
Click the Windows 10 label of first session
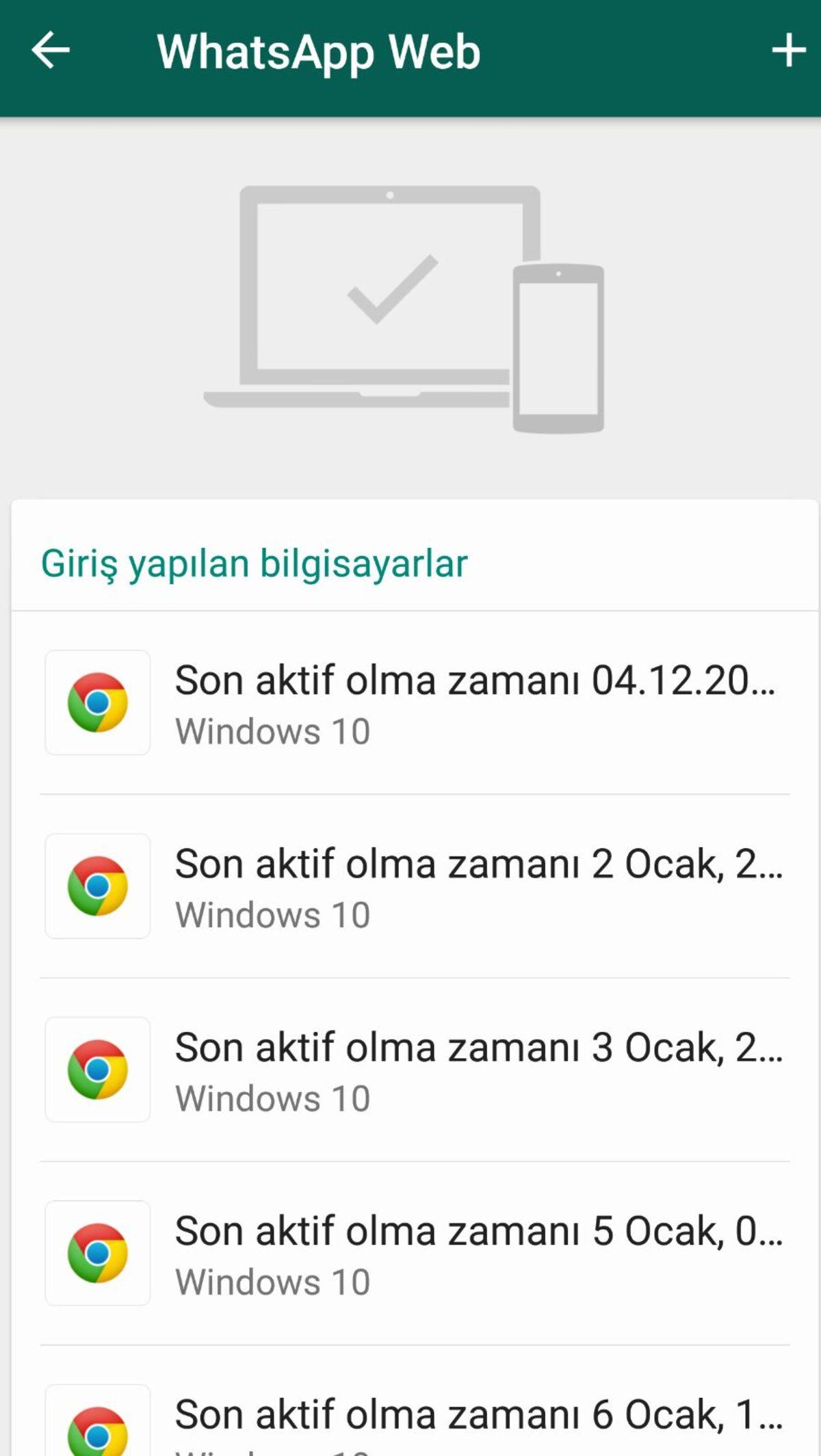273,731
